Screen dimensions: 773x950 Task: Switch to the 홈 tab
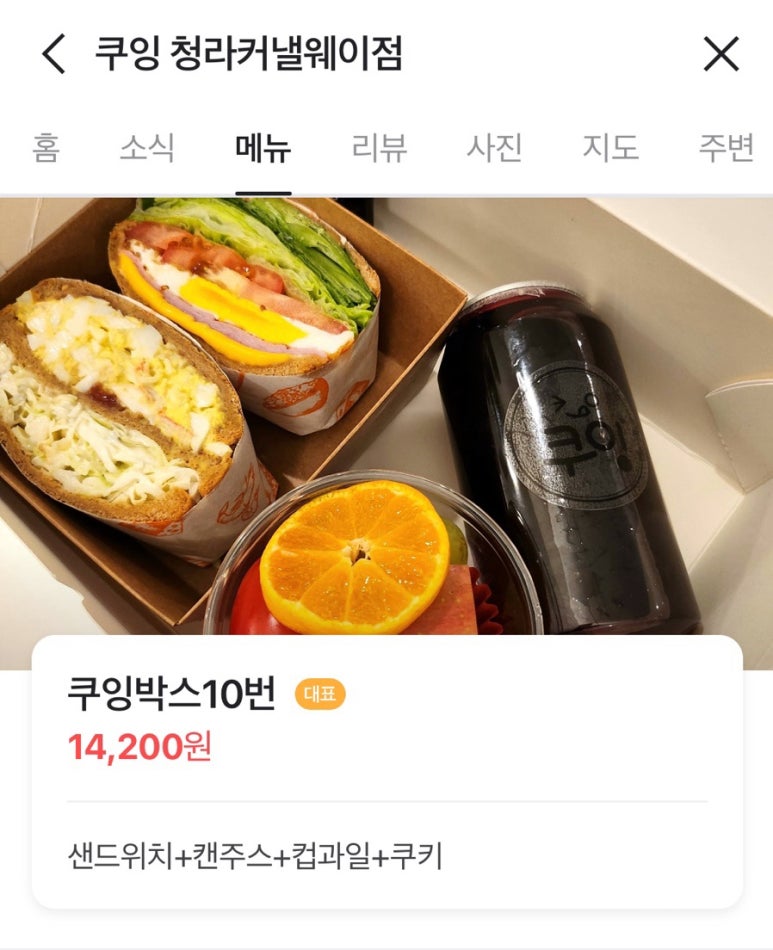pos(45,148)
